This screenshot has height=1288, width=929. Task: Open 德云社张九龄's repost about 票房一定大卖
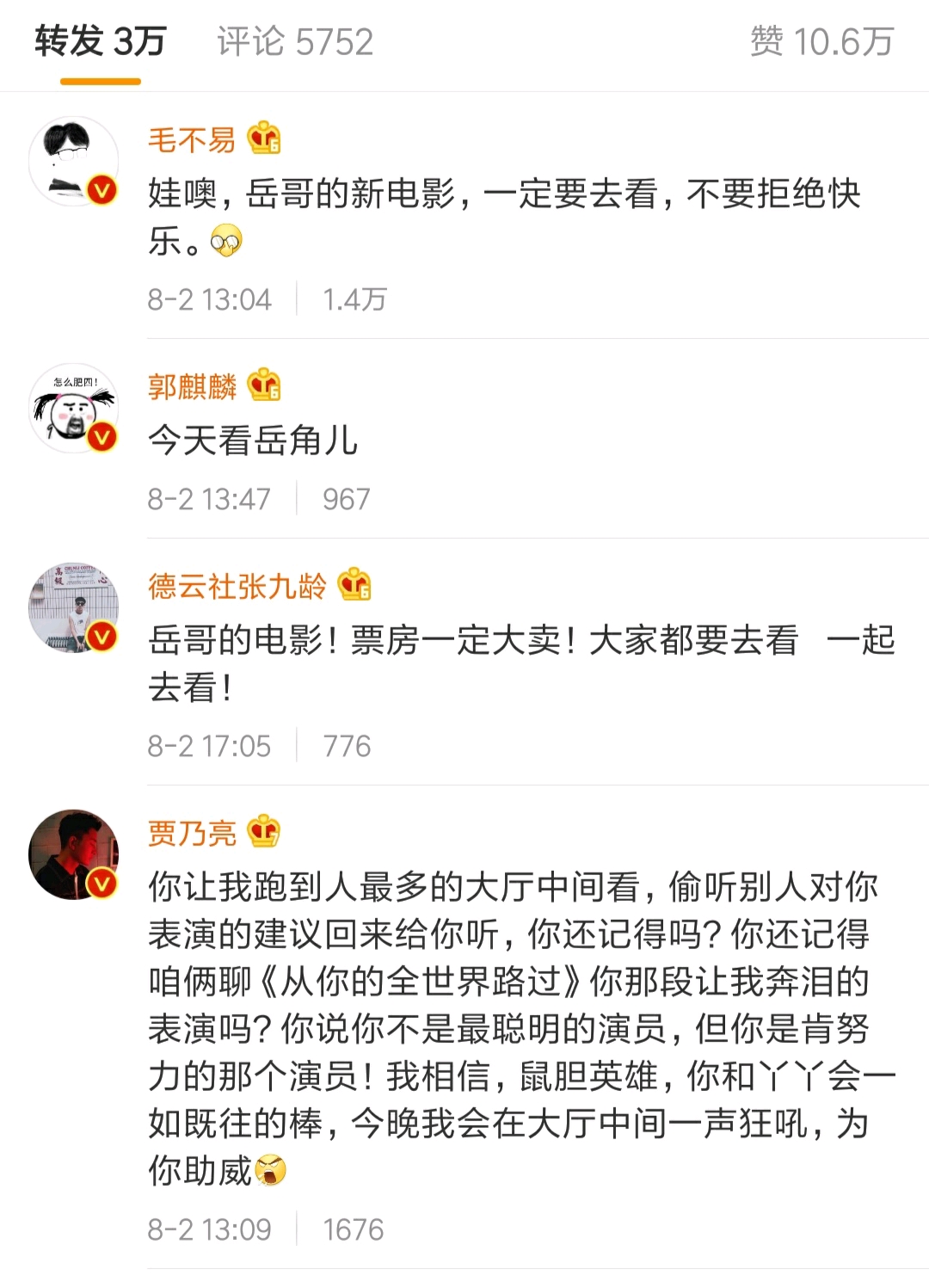pyautogui.click(x=521, y=662)
